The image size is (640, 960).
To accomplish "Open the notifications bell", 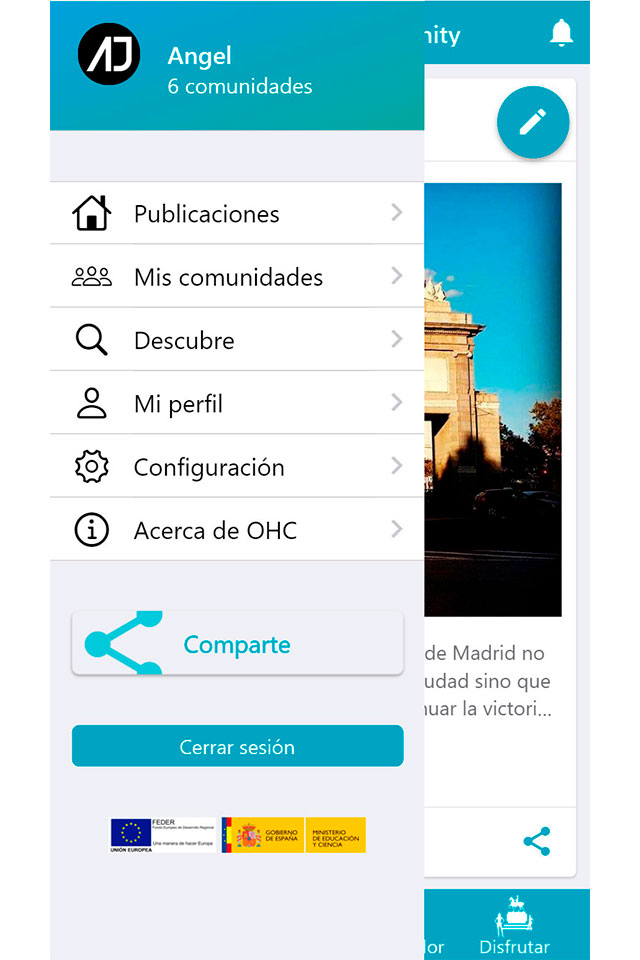I will coord(562,33).
